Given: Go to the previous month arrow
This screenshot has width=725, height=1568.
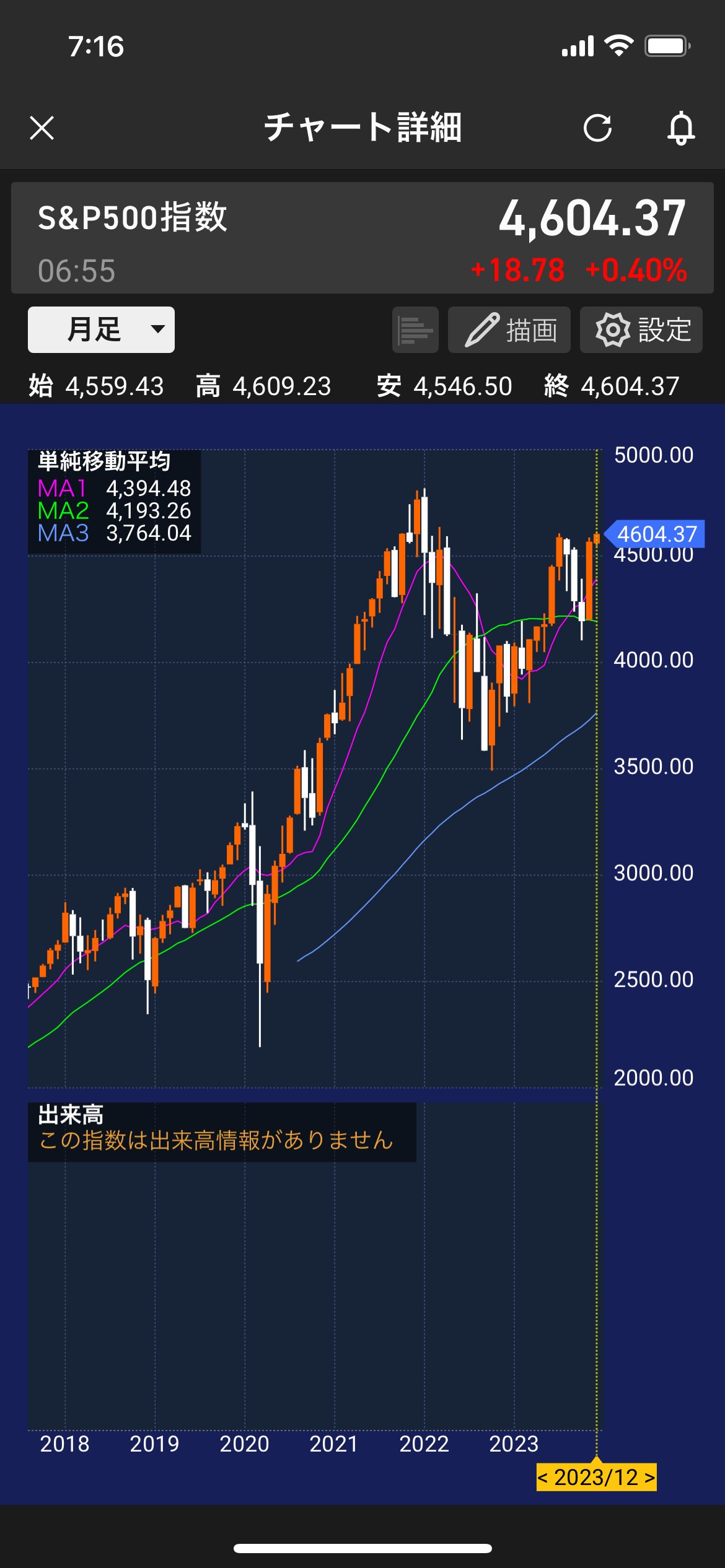Looking at the screenshot, I should pyautogui.click(x=544, y=1478).
